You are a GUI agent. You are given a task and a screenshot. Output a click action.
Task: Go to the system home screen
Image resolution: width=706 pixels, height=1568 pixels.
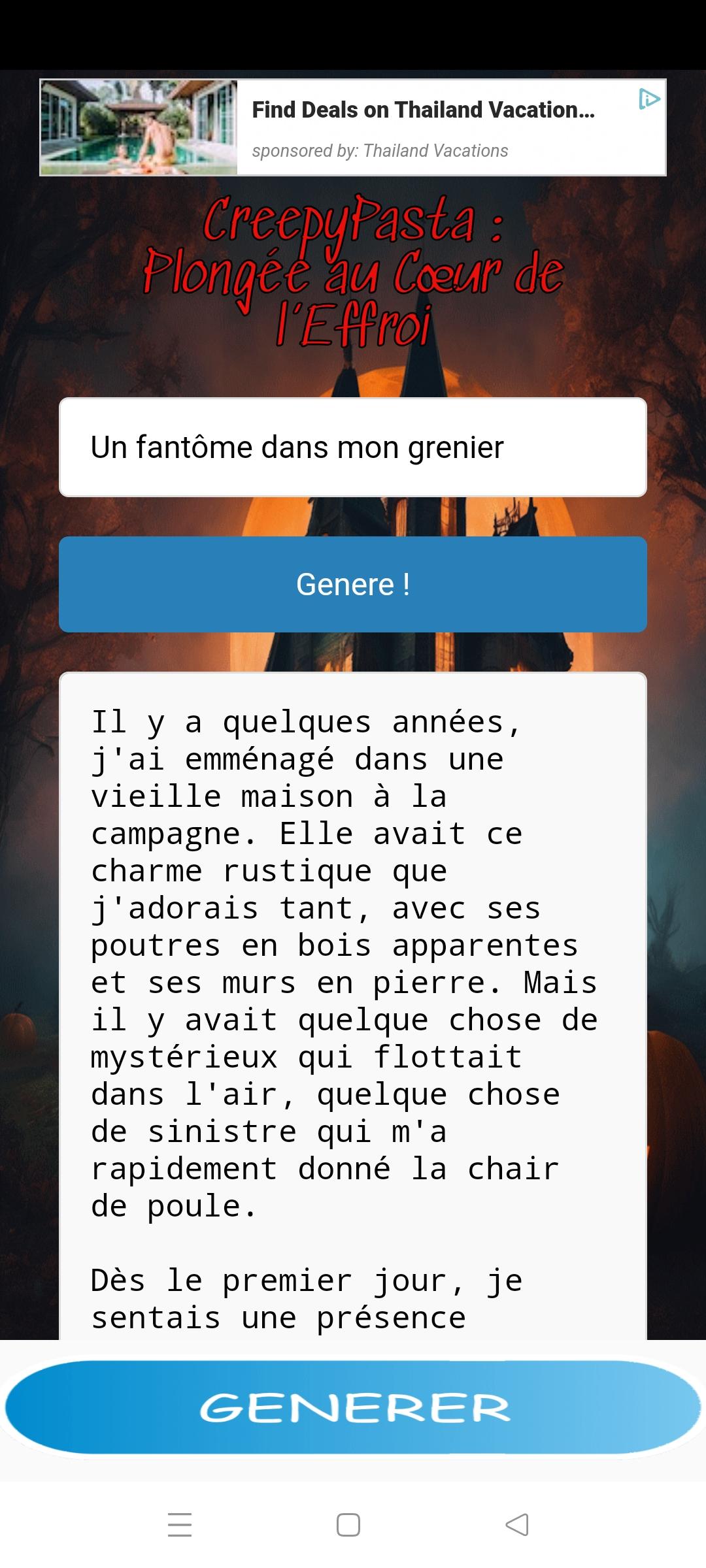(348, 1525)
